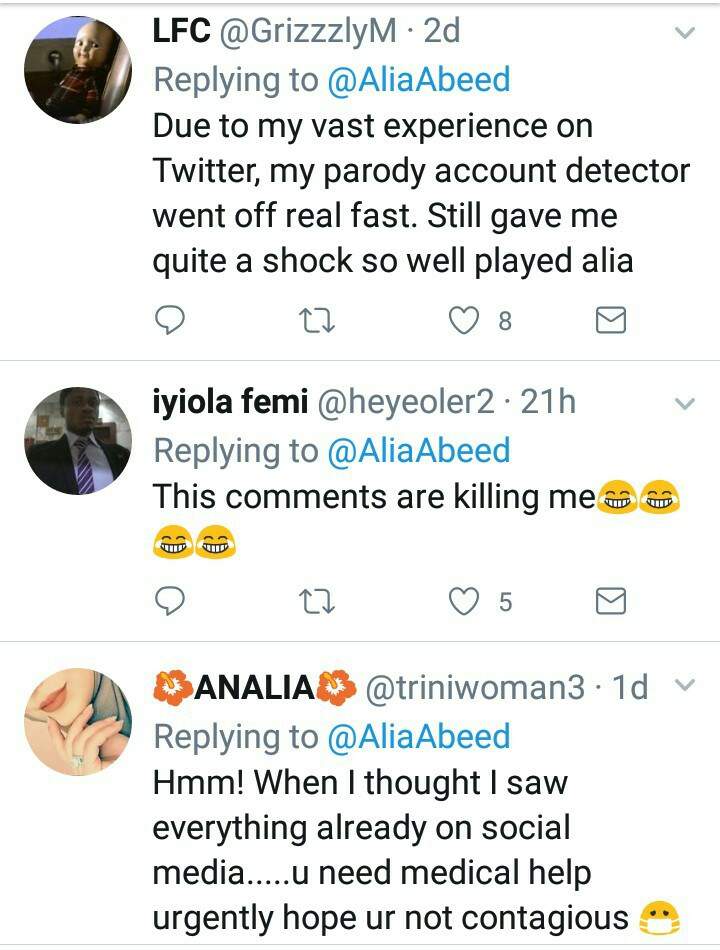Image resolution: width=720 pixels, height=950 pixels.
Task: Like iyiola femi's tweet with 5 likes
Action: [x=463, y=601]
